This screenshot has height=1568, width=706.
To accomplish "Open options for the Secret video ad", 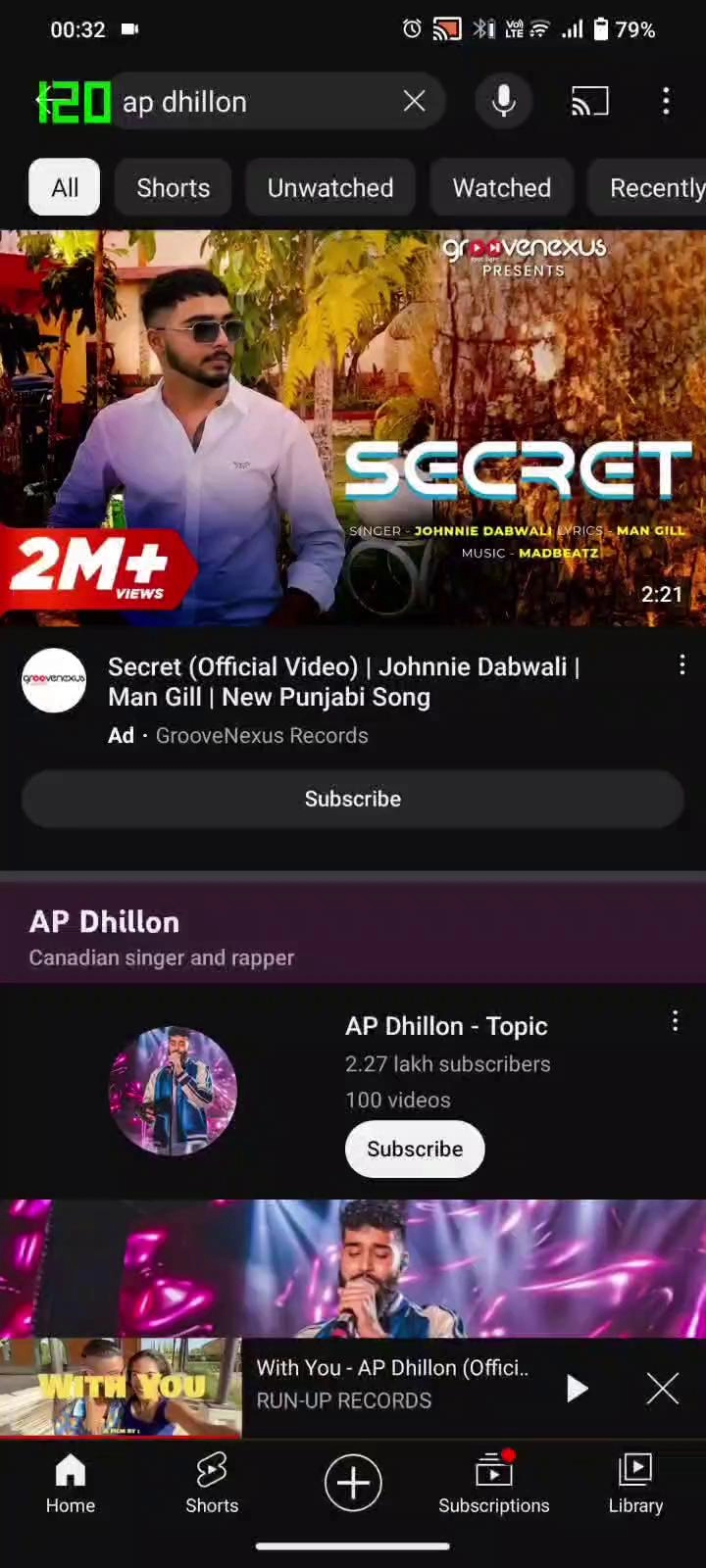I will point(681,666).
